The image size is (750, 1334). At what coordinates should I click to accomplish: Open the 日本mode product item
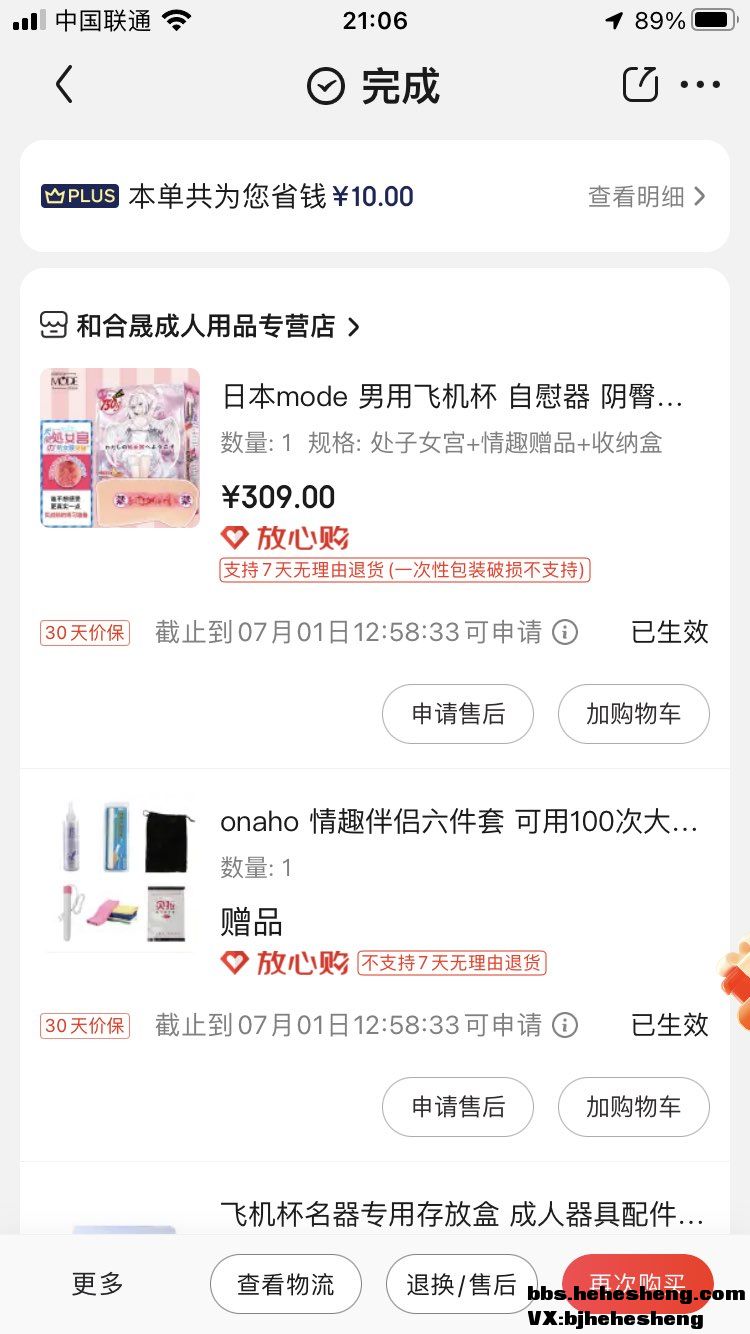pos(452,397)
